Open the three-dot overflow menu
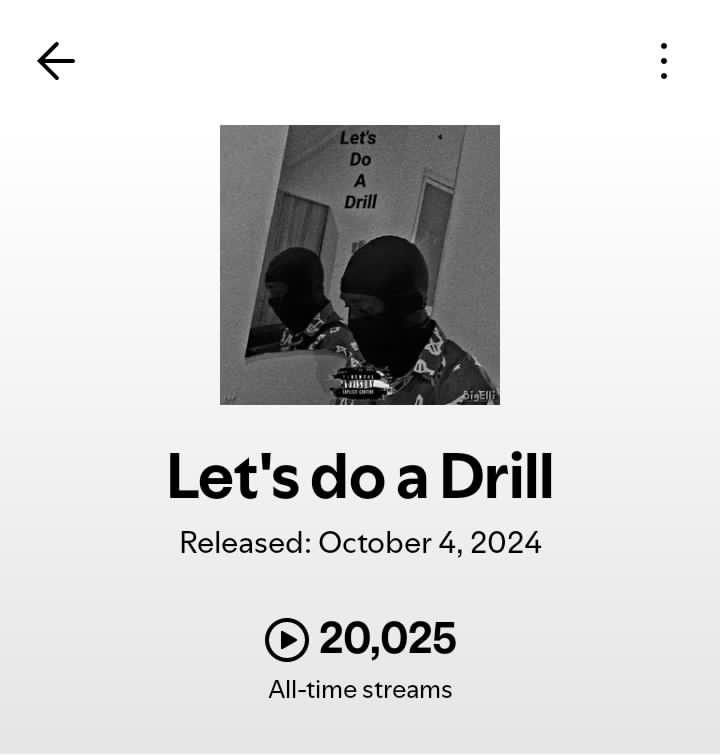The height and width of the screenshot is (755, 720). click(x=663, y=61)
